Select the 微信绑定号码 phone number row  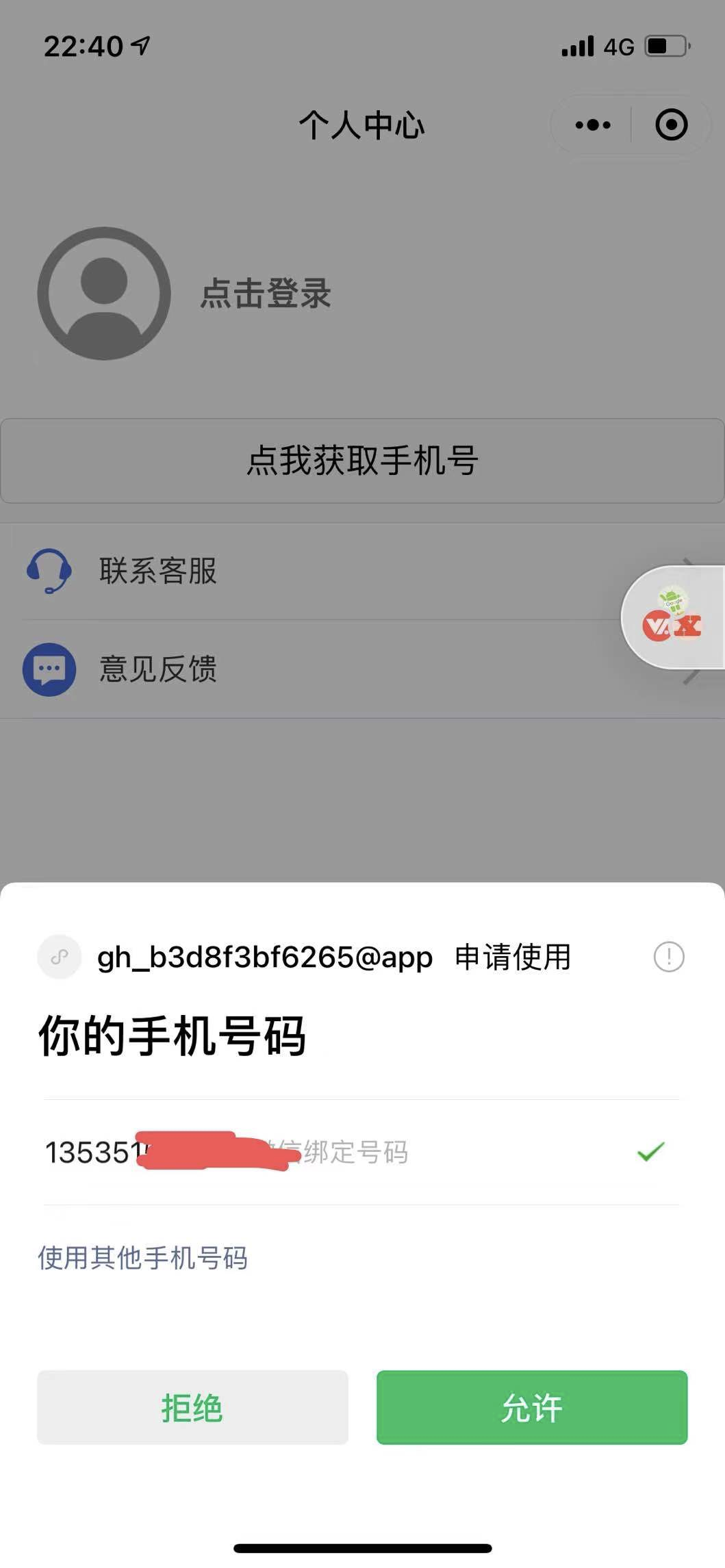[361, 1153]
